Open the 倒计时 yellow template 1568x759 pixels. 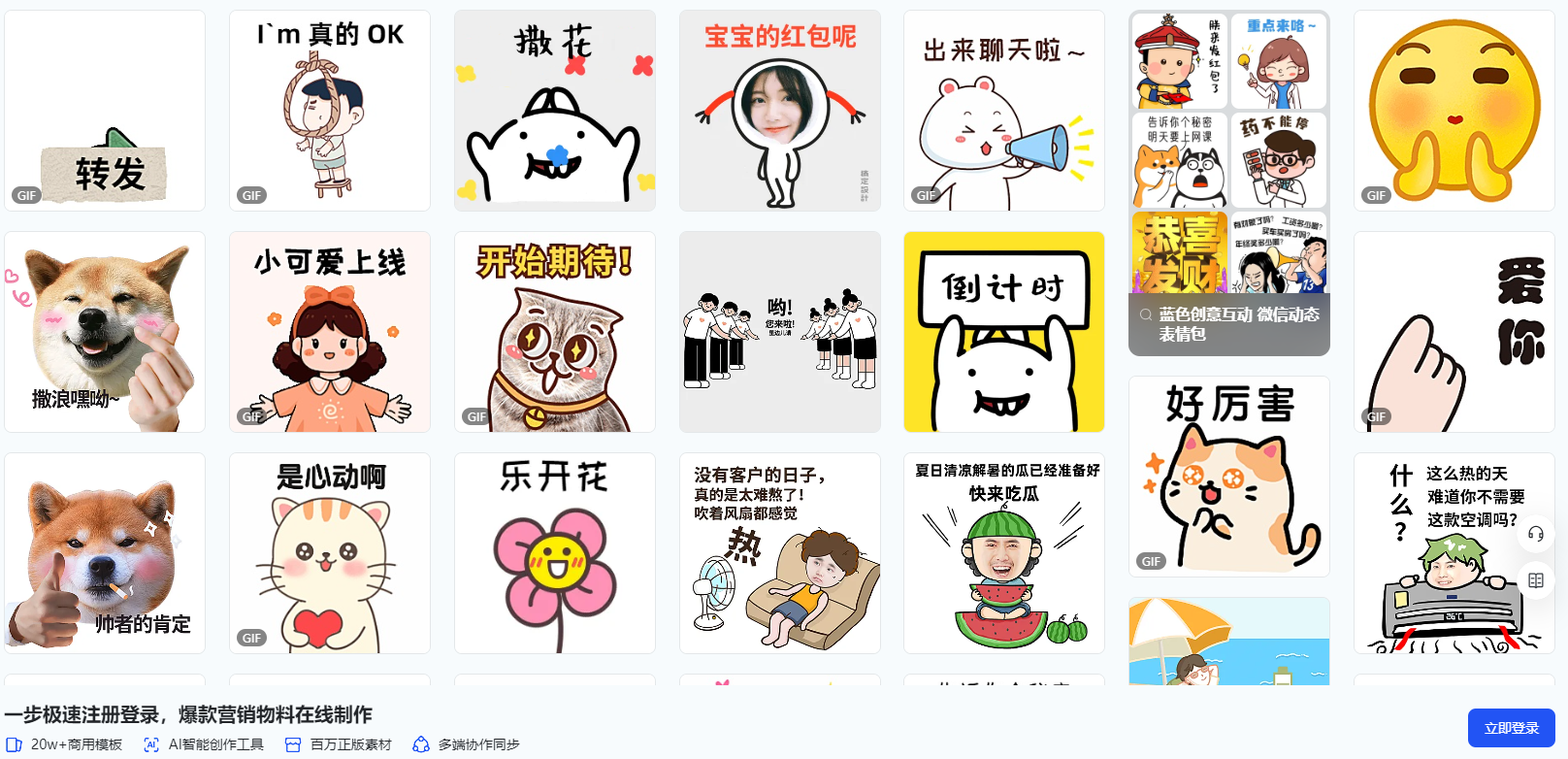pyautogui.click(x=1004, y=332)
